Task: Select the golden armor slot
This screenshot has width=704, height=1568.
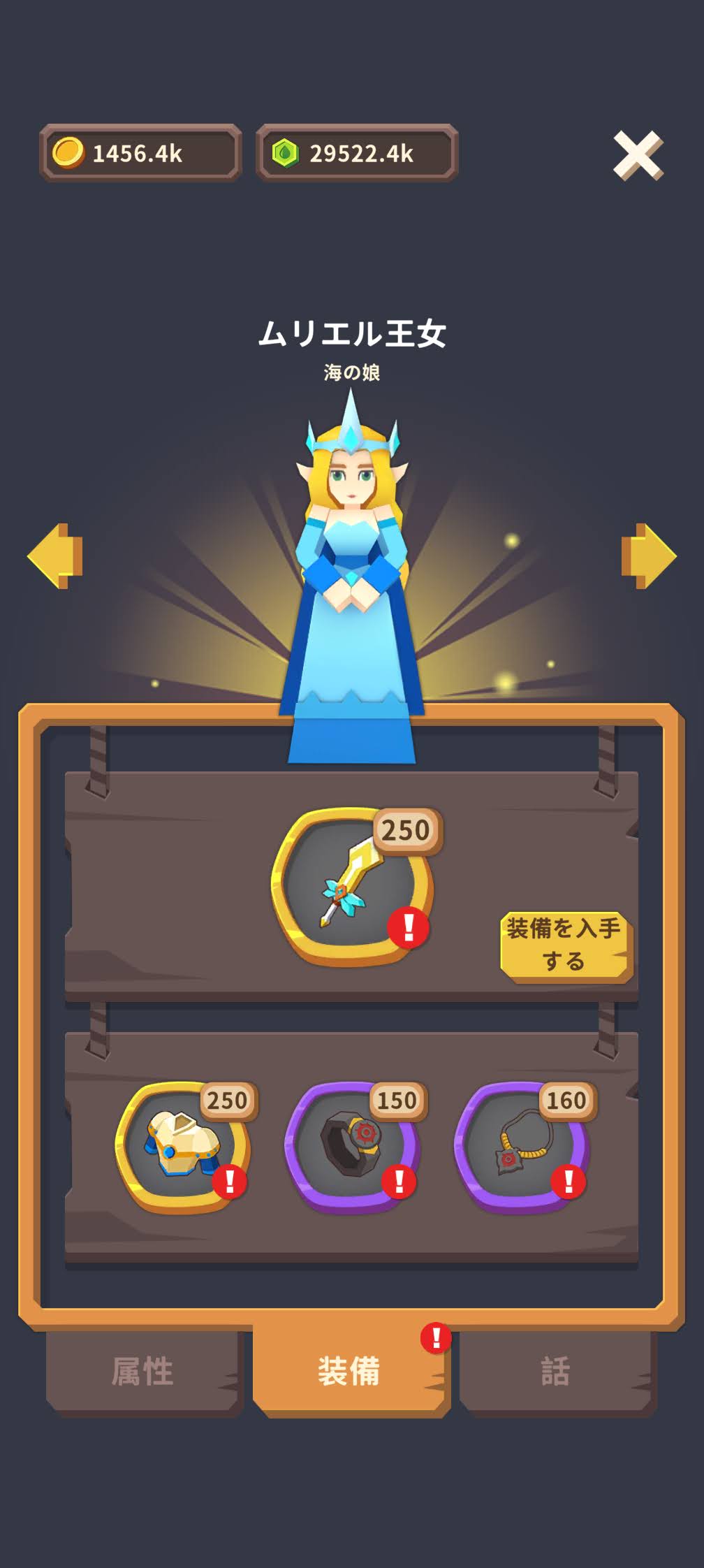Action: click(x=182, y=1147)
